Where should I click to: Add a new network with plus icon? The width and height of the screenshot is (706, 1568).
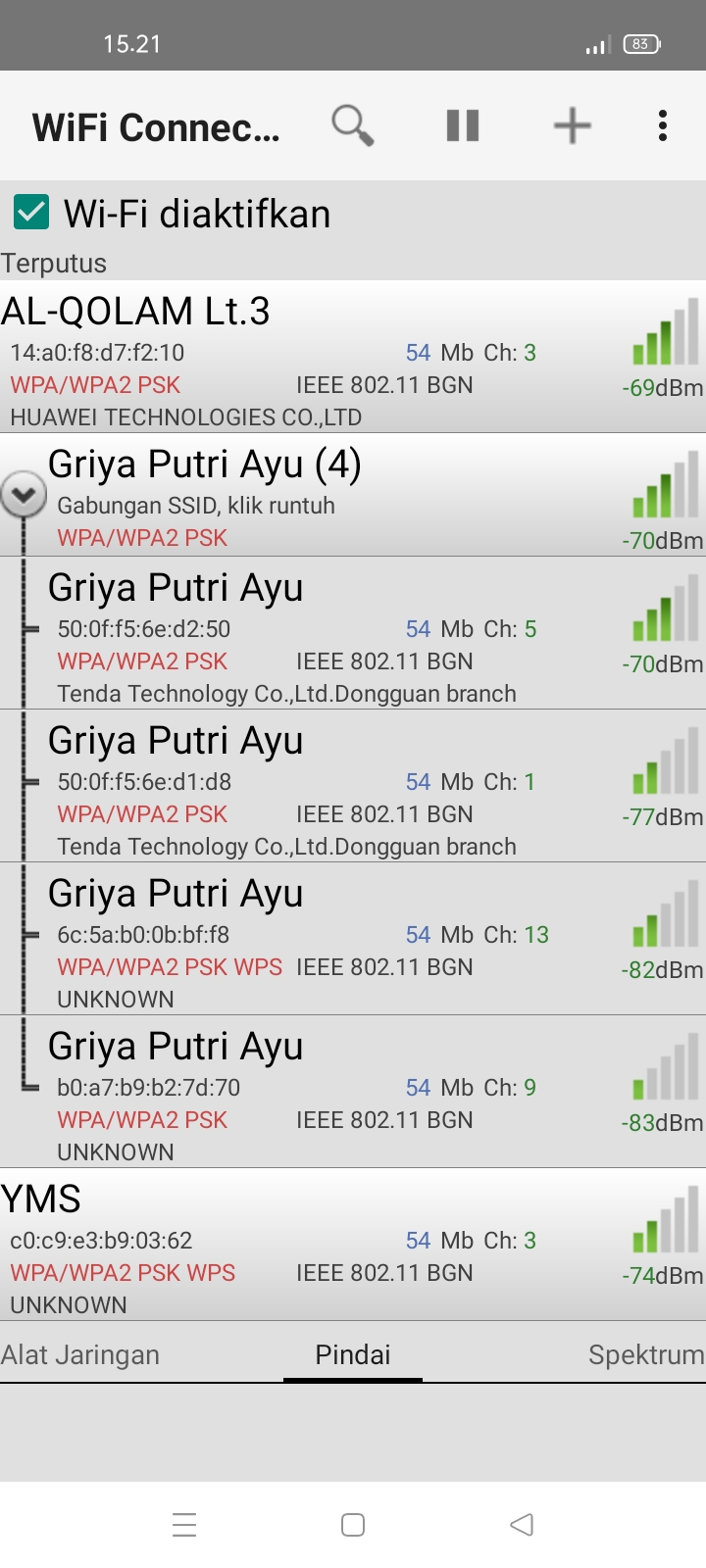(573, 125)
